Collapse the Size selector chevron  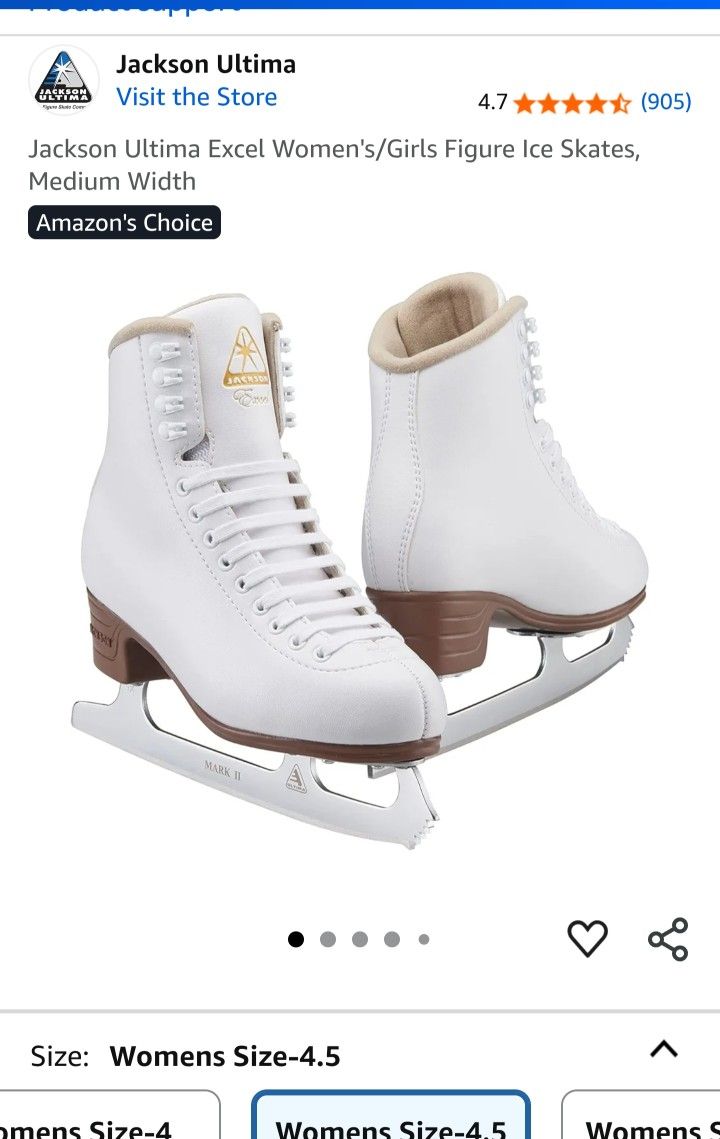tap(663, 1050)
